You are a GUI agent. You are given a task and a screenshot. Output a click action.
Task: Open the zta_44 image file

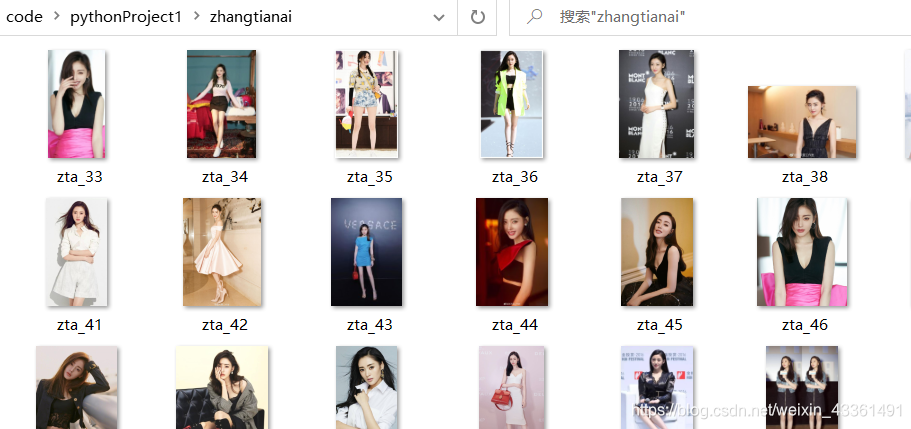[511, 252]
